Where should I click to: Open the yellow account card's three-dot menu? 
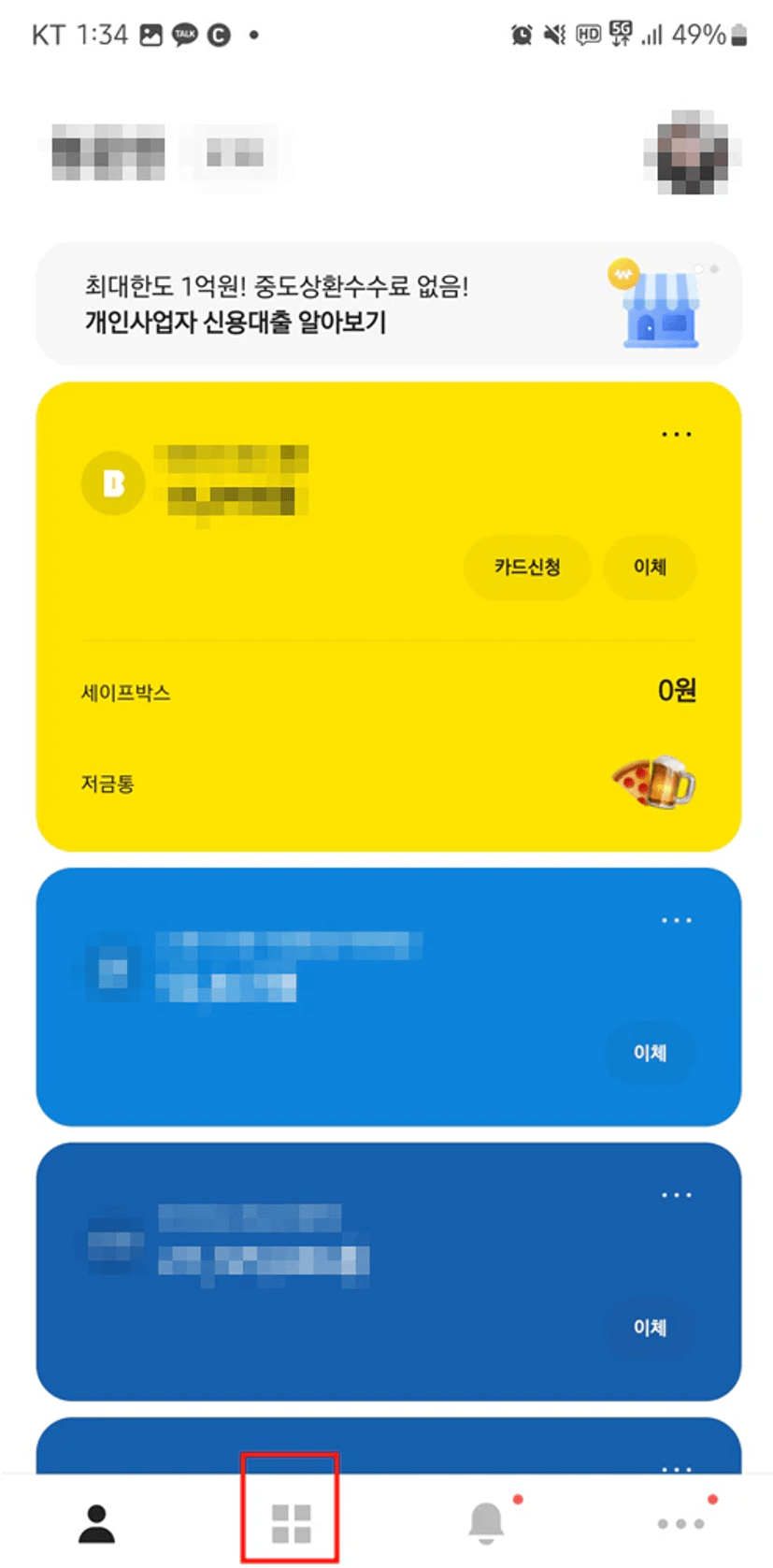point(676,435)
